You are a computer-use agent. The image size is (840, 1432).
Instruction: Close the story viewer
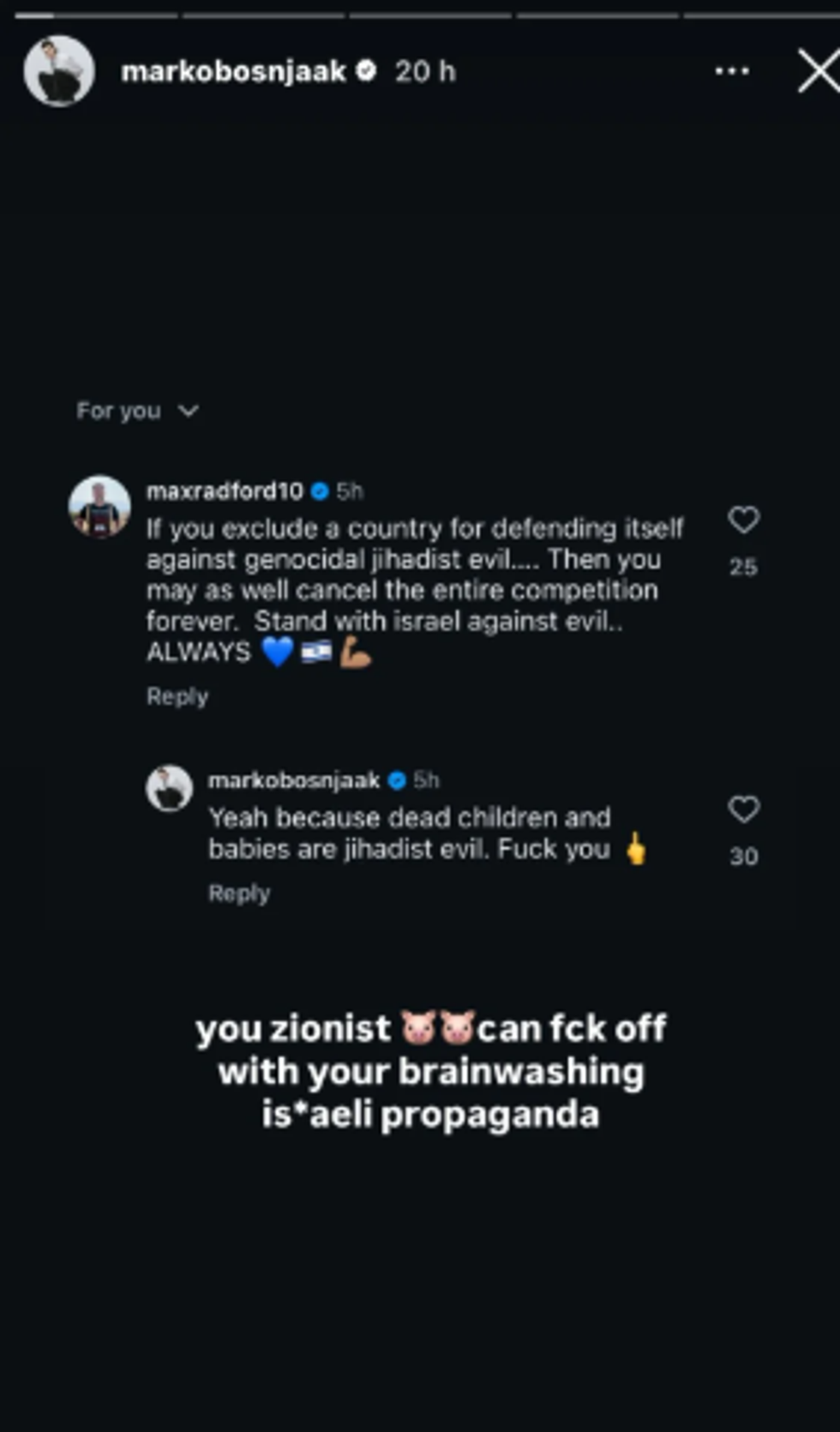pos(819,71)
